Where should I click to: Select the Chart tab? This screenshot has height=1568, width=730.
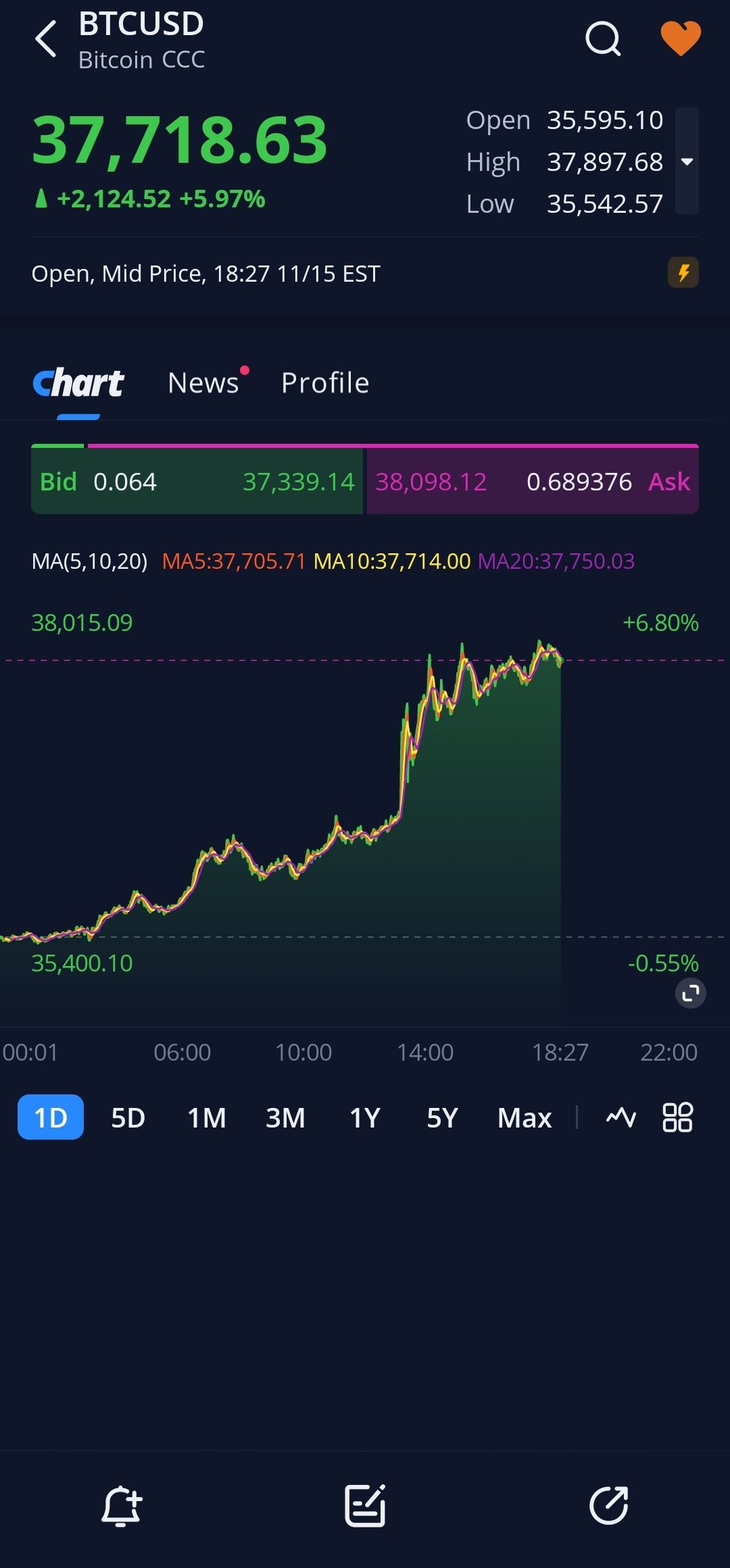click(x=78, y=383)
